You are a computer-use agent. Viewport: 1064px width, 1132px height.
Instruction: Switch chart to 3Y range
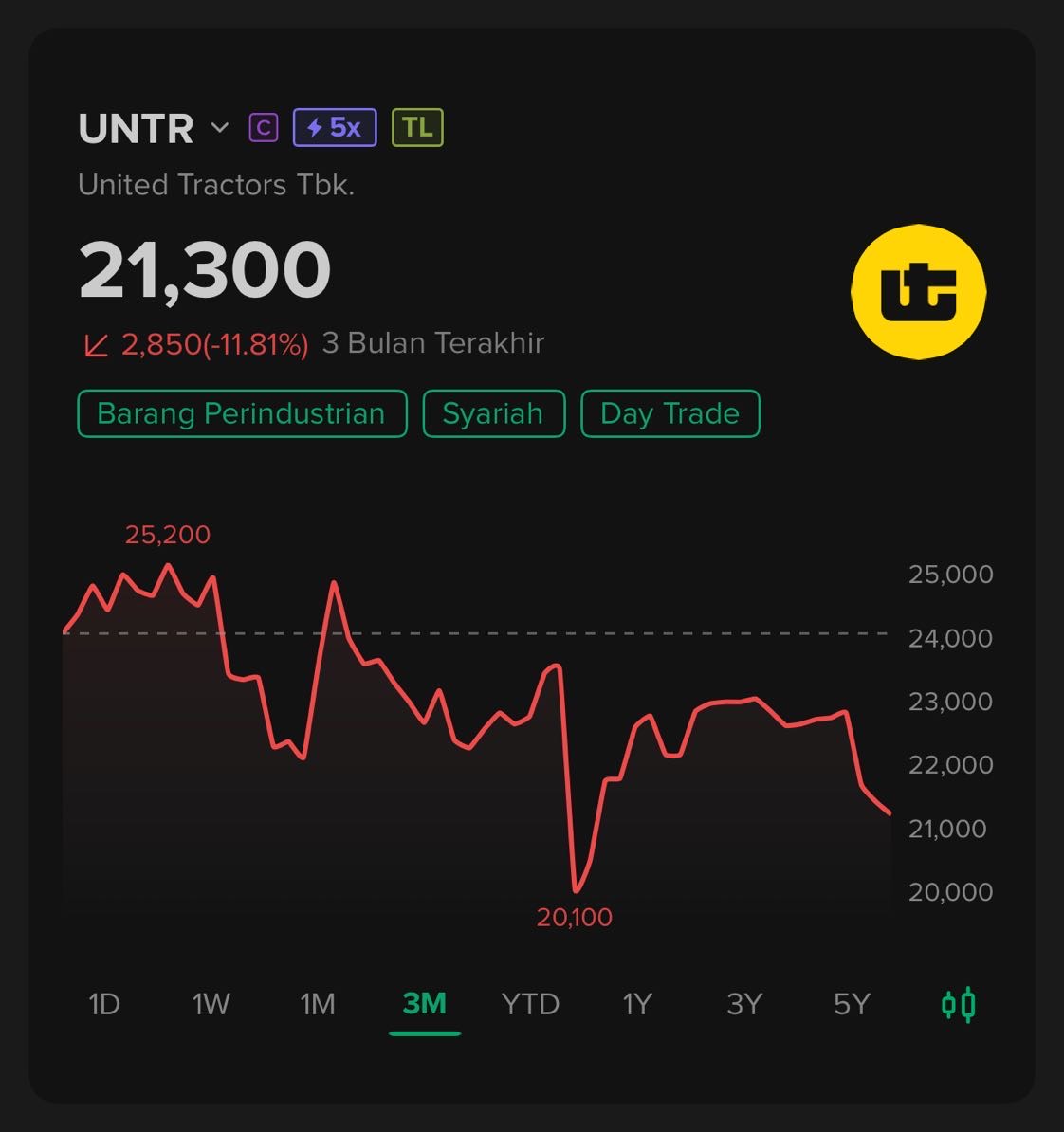coord(744,1003)
